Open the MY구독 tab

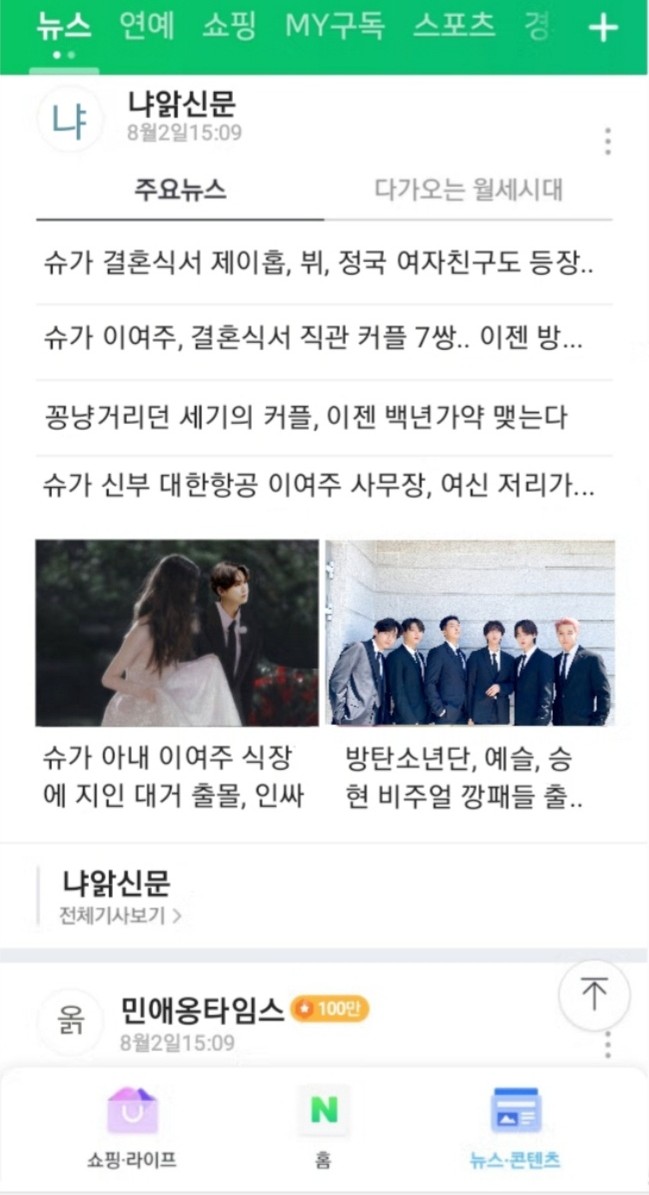point(334,27)
